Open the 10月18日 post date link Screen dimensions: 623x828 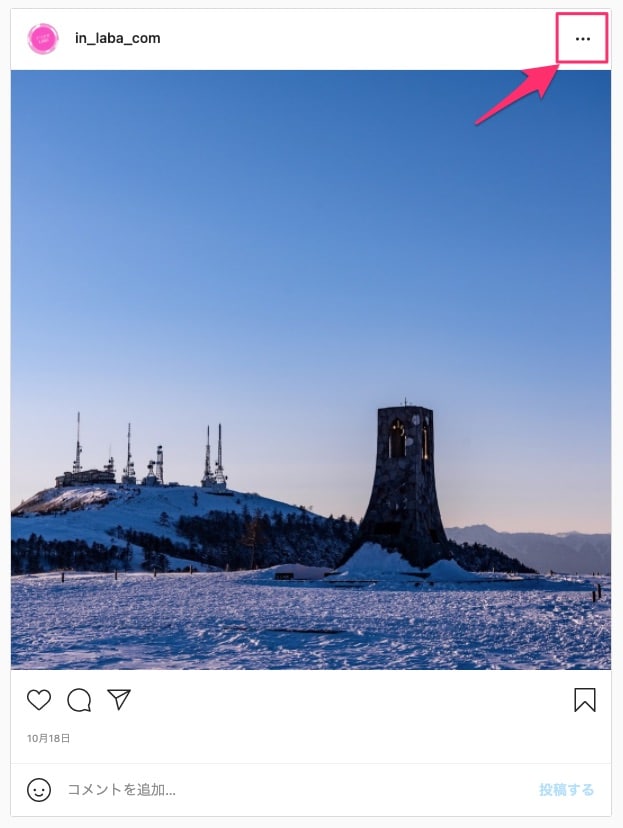pyautogui.click(x=48, y=738)
